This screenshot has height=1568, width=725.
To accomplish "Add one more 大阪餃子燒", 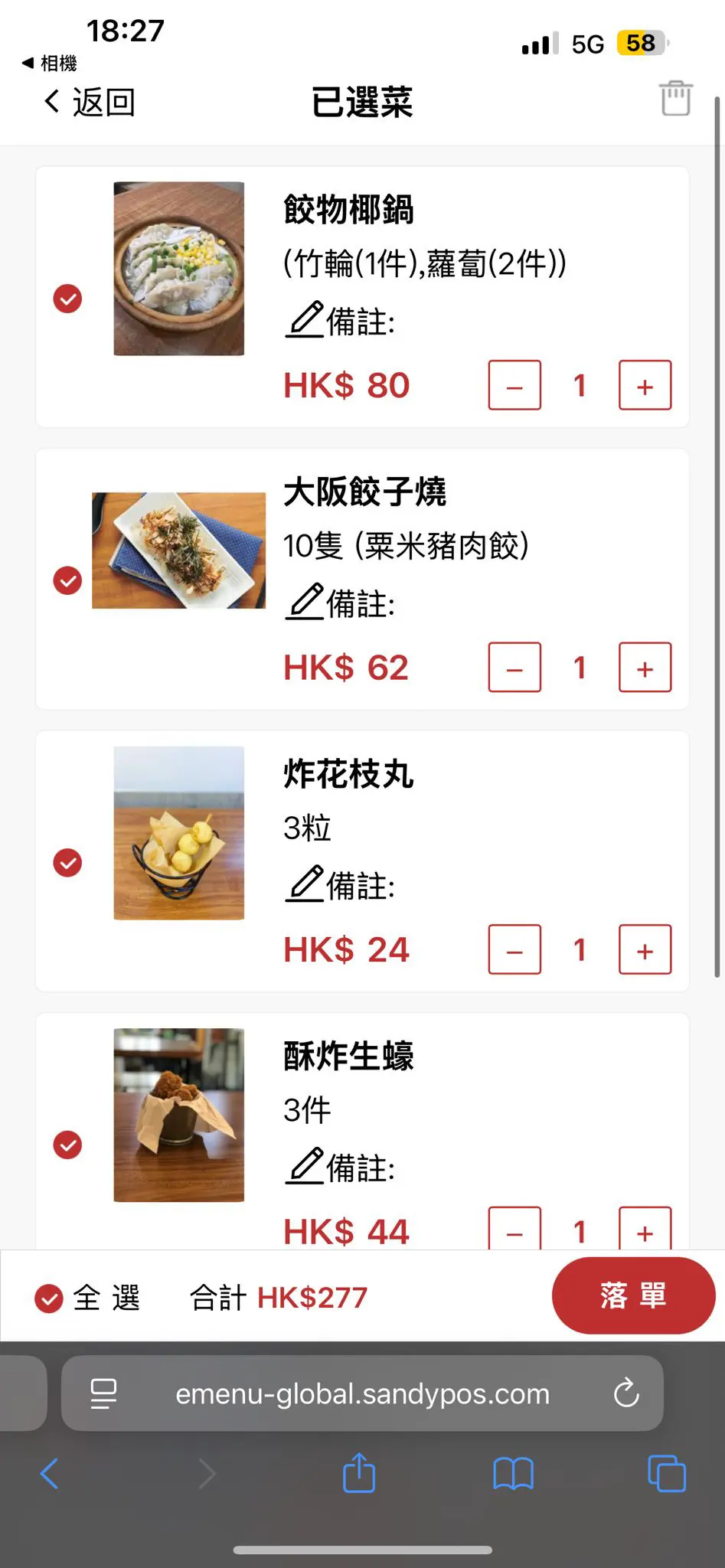I will (x=645, y=668).
